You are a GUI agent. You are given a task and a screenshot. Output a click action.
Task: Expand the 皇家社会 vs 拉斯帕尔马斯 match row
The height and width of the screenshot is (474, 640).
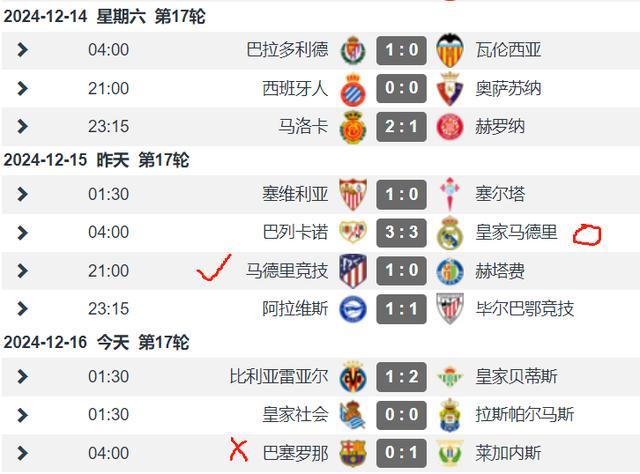[x=22, y=415]
